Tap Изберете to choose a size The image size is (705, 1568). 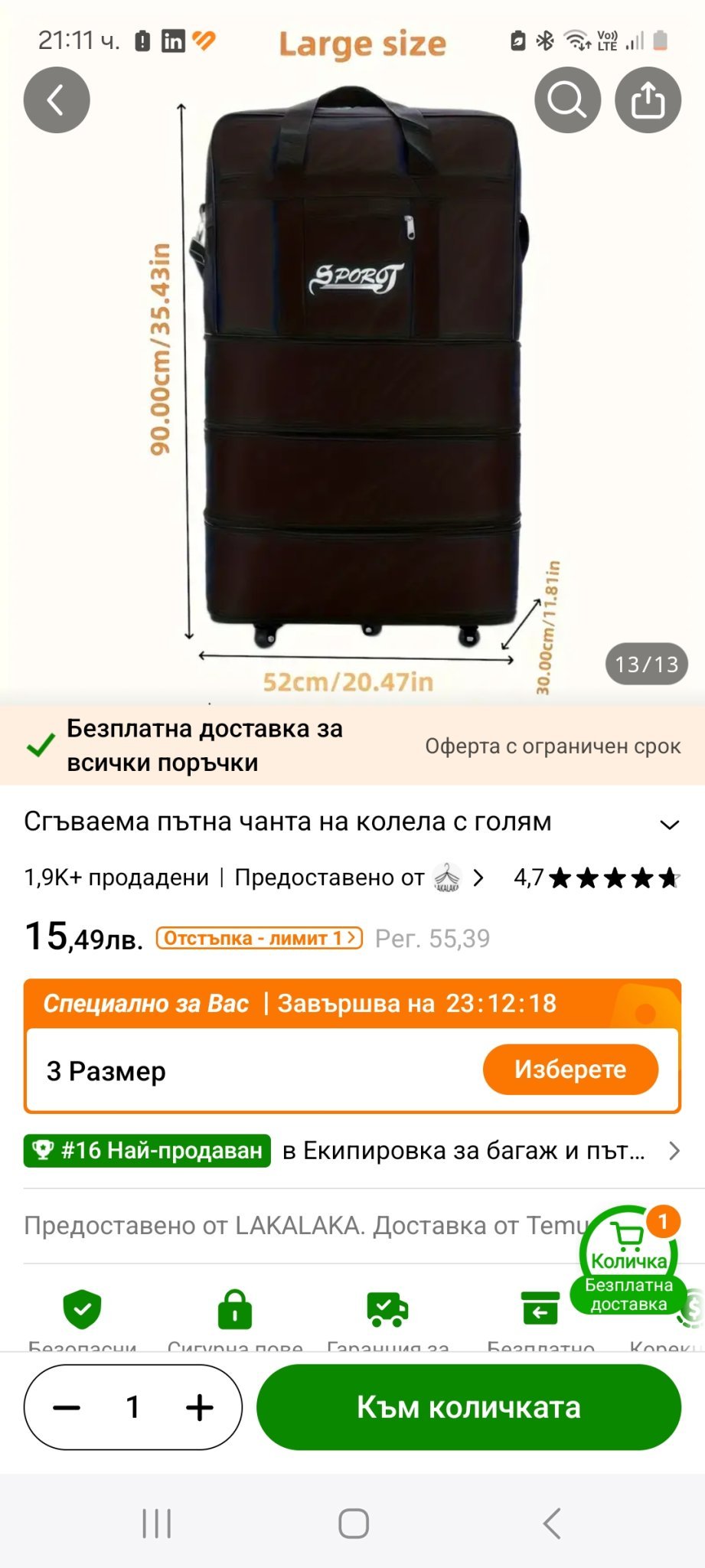(570, 1070)
